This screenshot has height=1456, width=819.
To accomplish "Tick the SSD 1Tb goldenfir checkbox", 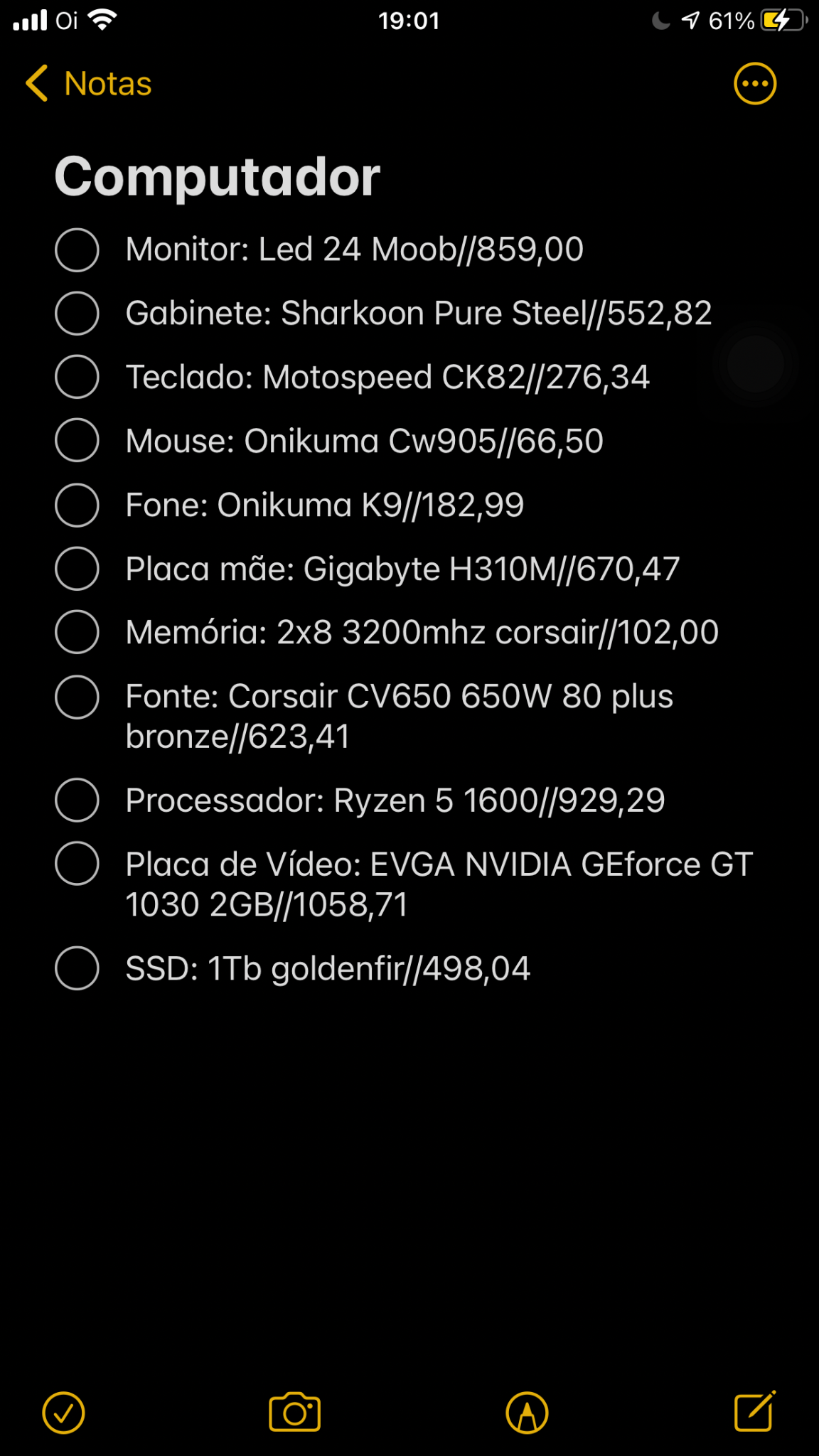I will pos(77,968).
